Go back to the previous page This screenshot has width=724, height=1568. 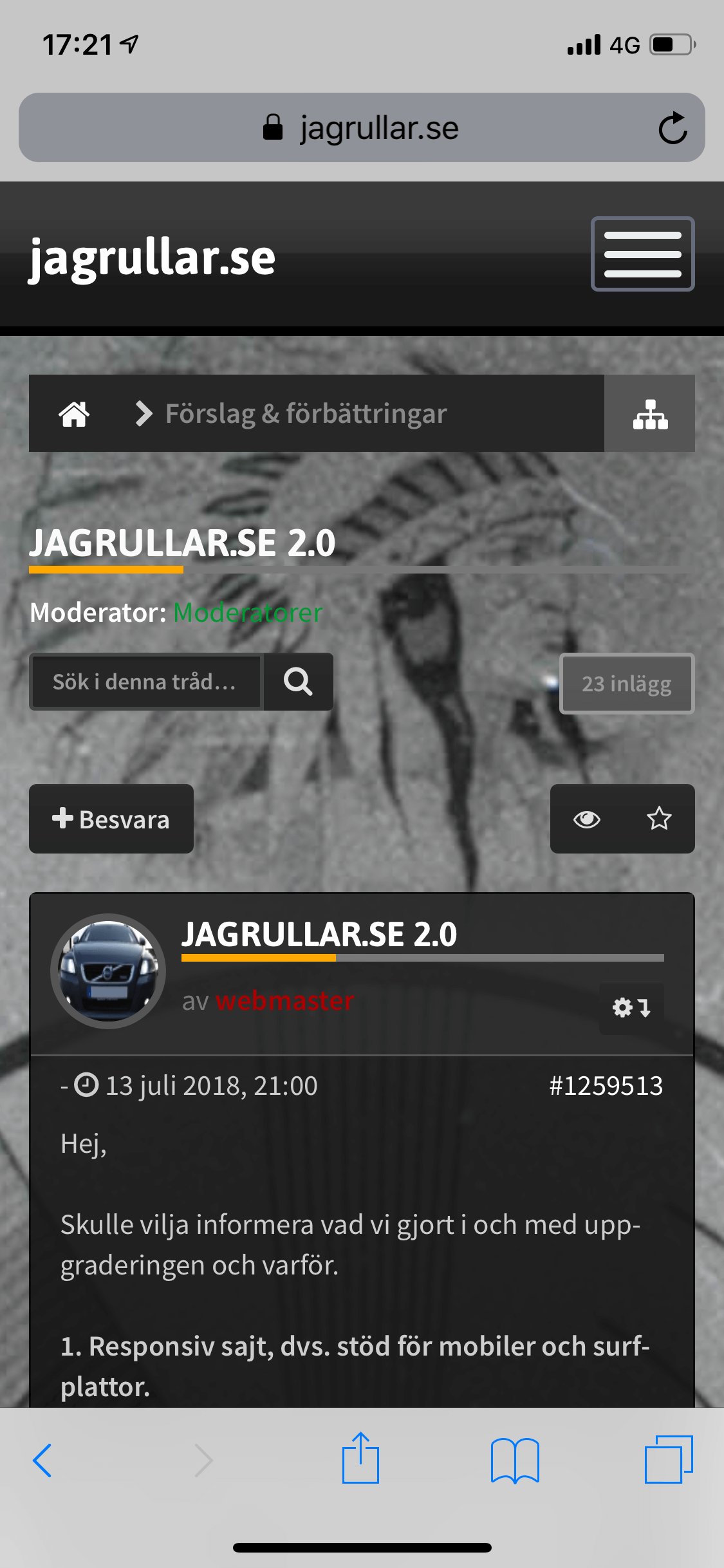click(x=42, y=1459)
